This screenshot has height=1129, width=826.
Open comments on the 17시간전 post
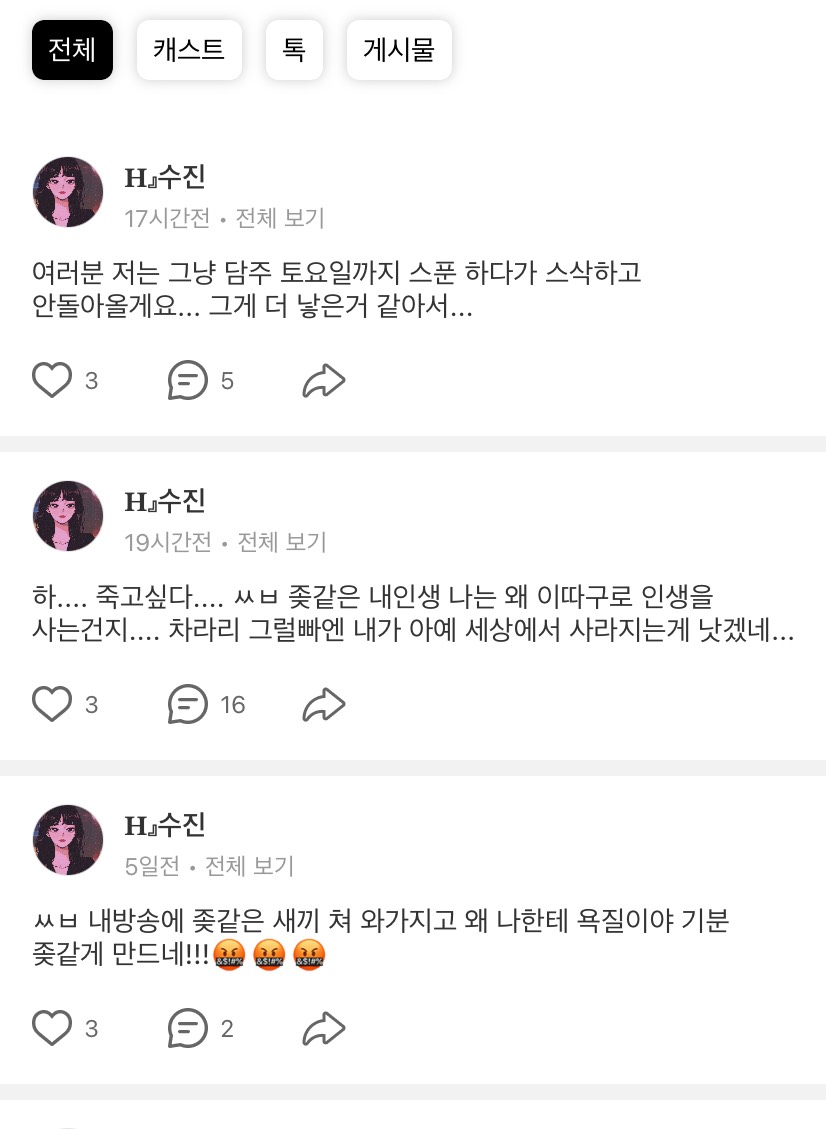tap(188, 381)
